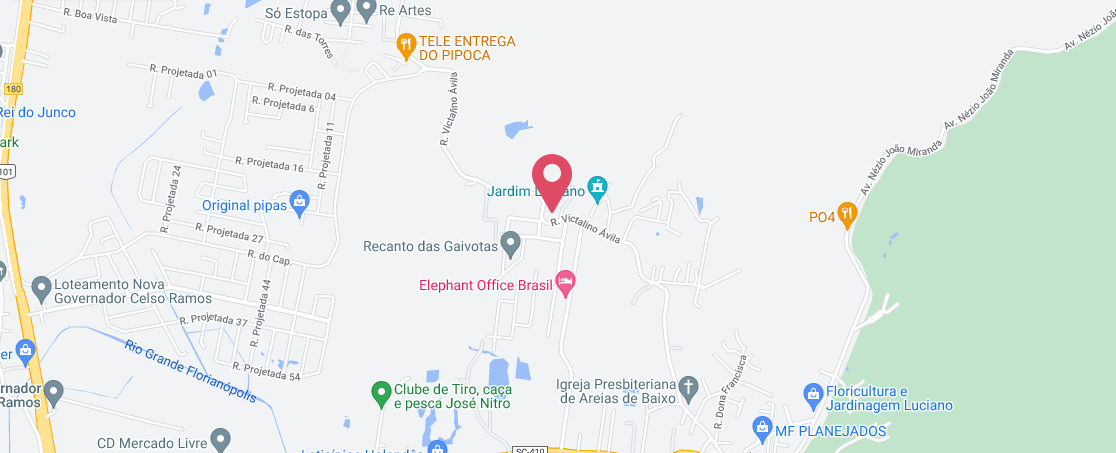
Task: Select Original pipas shop marker
Action: 299,204
